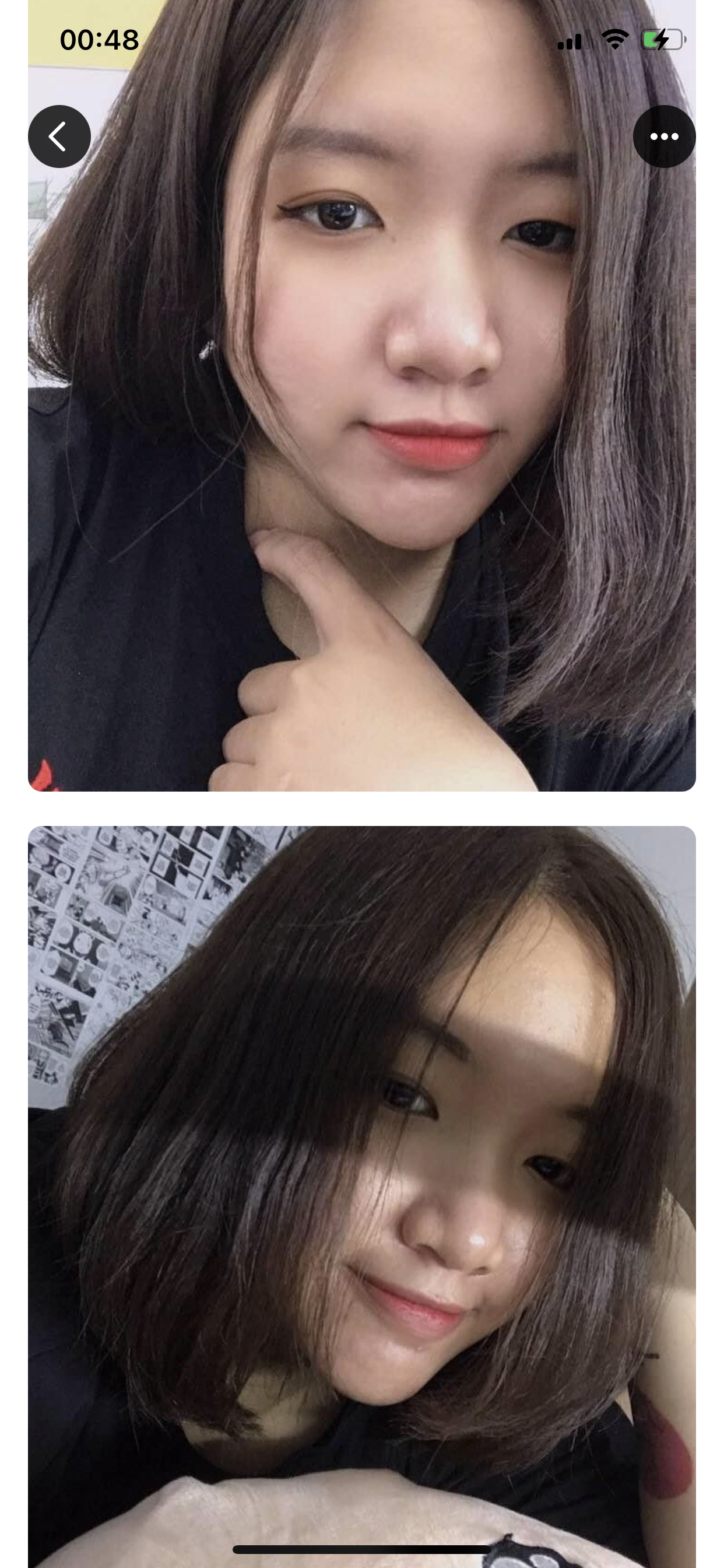Go back using the arrow button
Image resolution: width=724 pixels, height=1568 pixels.
(59, 136)
